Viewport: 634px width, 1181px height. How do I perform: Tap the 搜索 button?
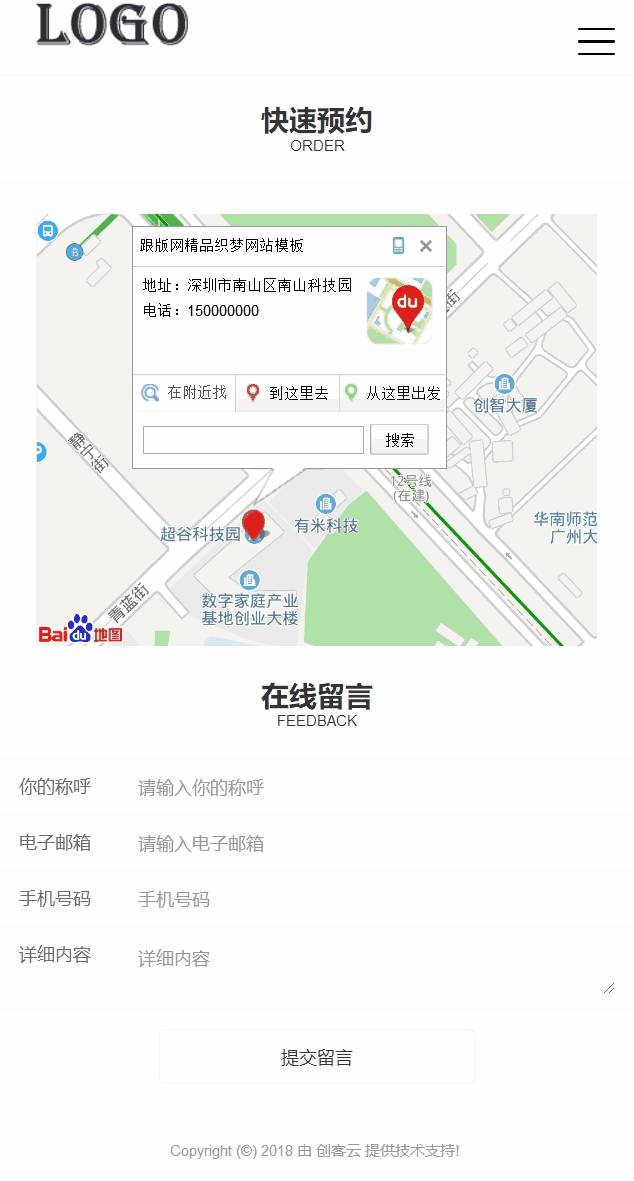tap(399, 440)
